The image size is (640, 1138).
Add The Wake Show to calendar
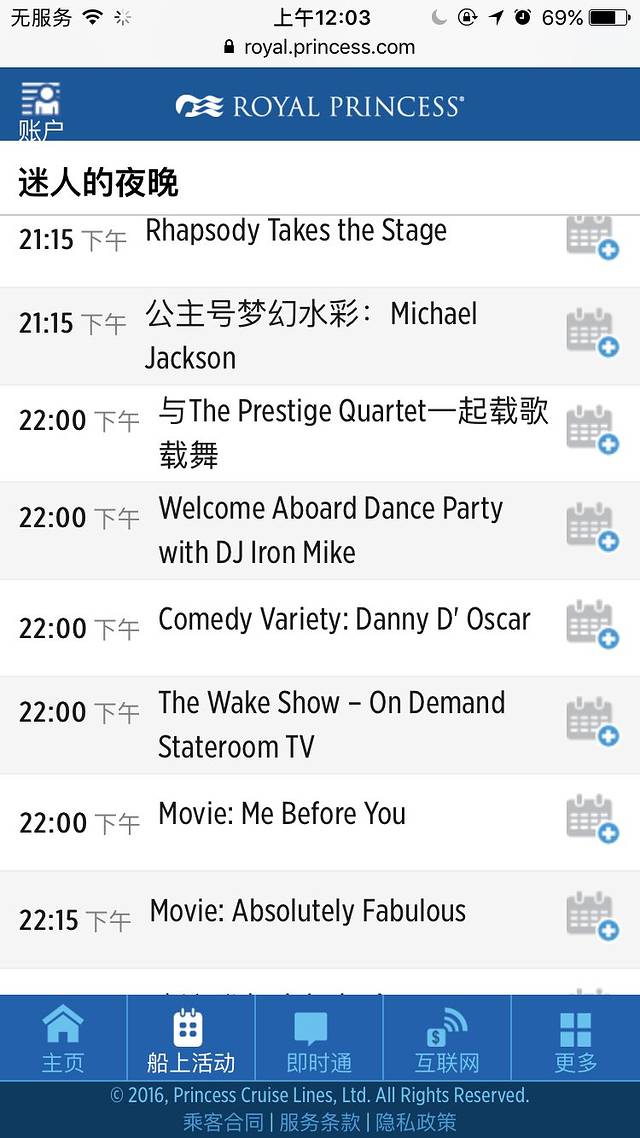pyautogui.click(x=592, y=722)
